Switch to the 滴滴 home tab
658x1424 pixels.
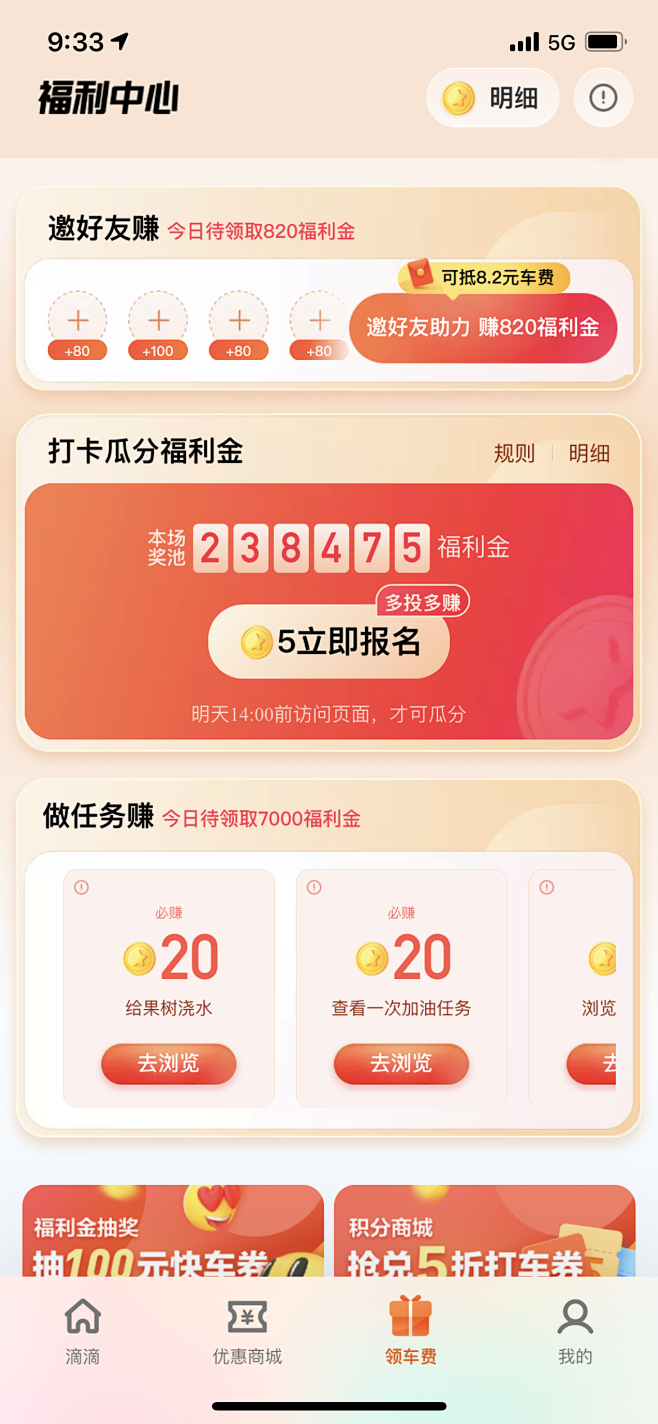(83, 1332)
